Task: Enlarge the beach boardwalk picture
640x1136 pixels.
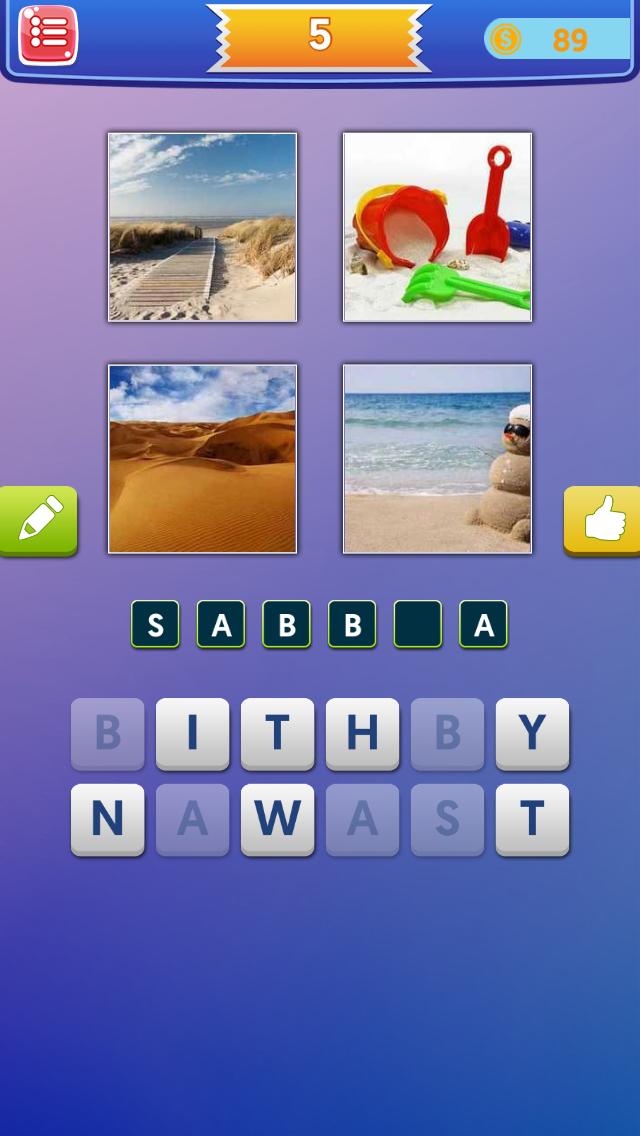Action: coord(202,227)
